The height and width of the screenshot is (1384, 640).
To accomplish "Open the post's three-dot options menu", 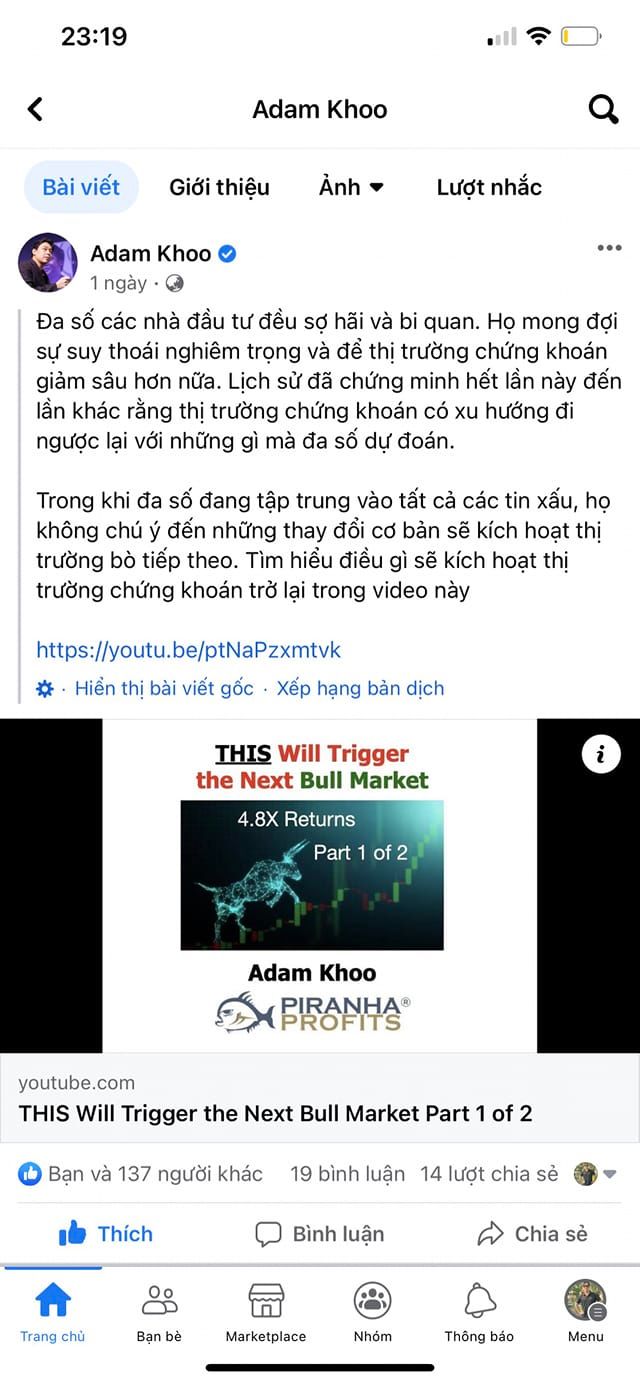I will pos(609,248).
